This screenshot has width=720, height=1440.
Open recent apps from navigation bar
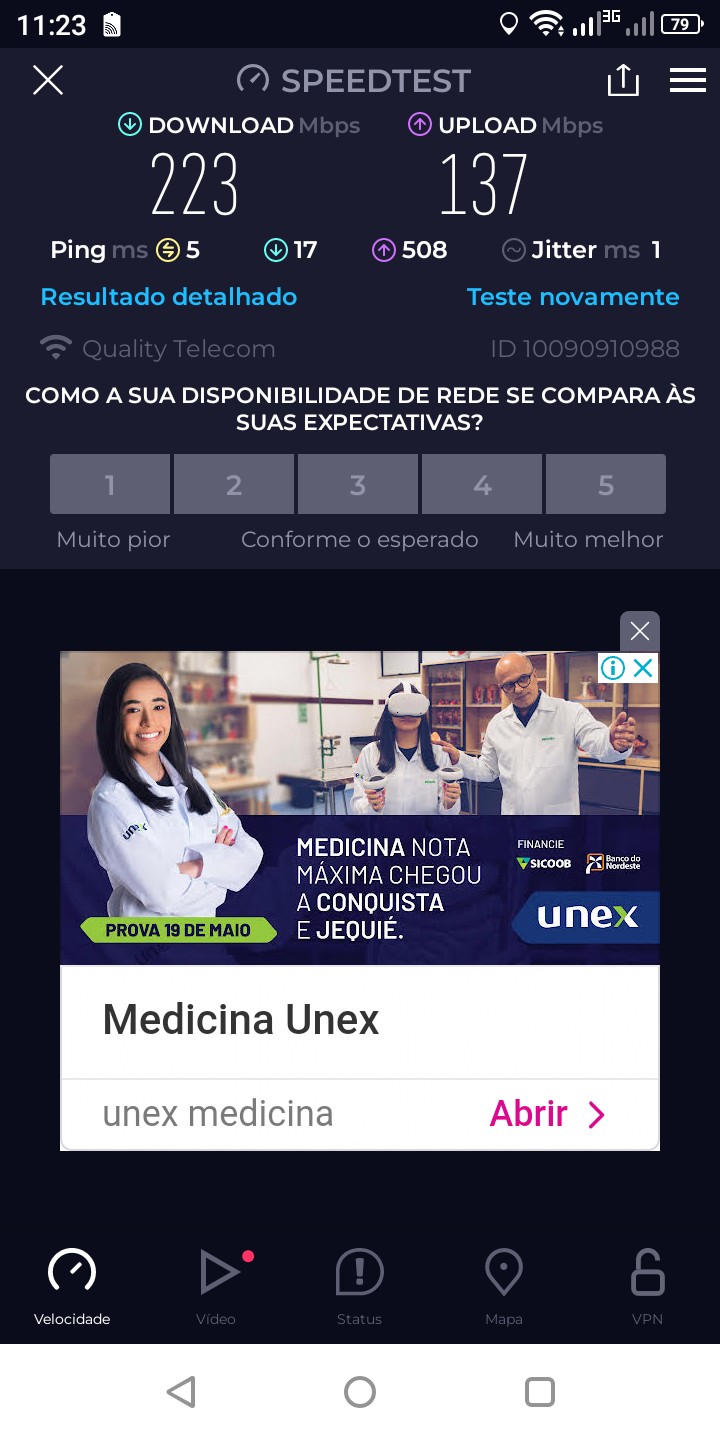point(540,1392)
